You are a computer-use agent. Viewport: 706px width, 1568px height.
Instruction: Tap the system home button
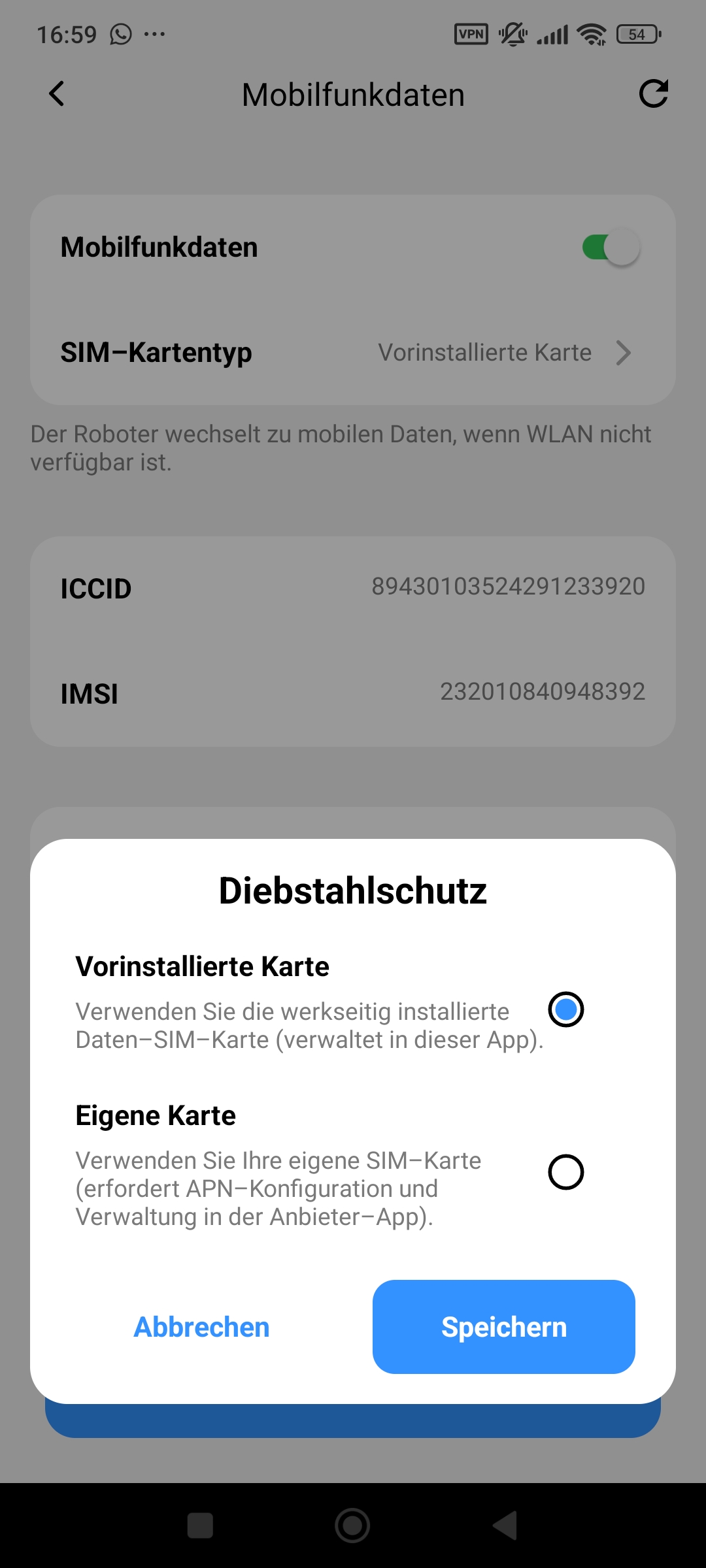point(352,1526)
